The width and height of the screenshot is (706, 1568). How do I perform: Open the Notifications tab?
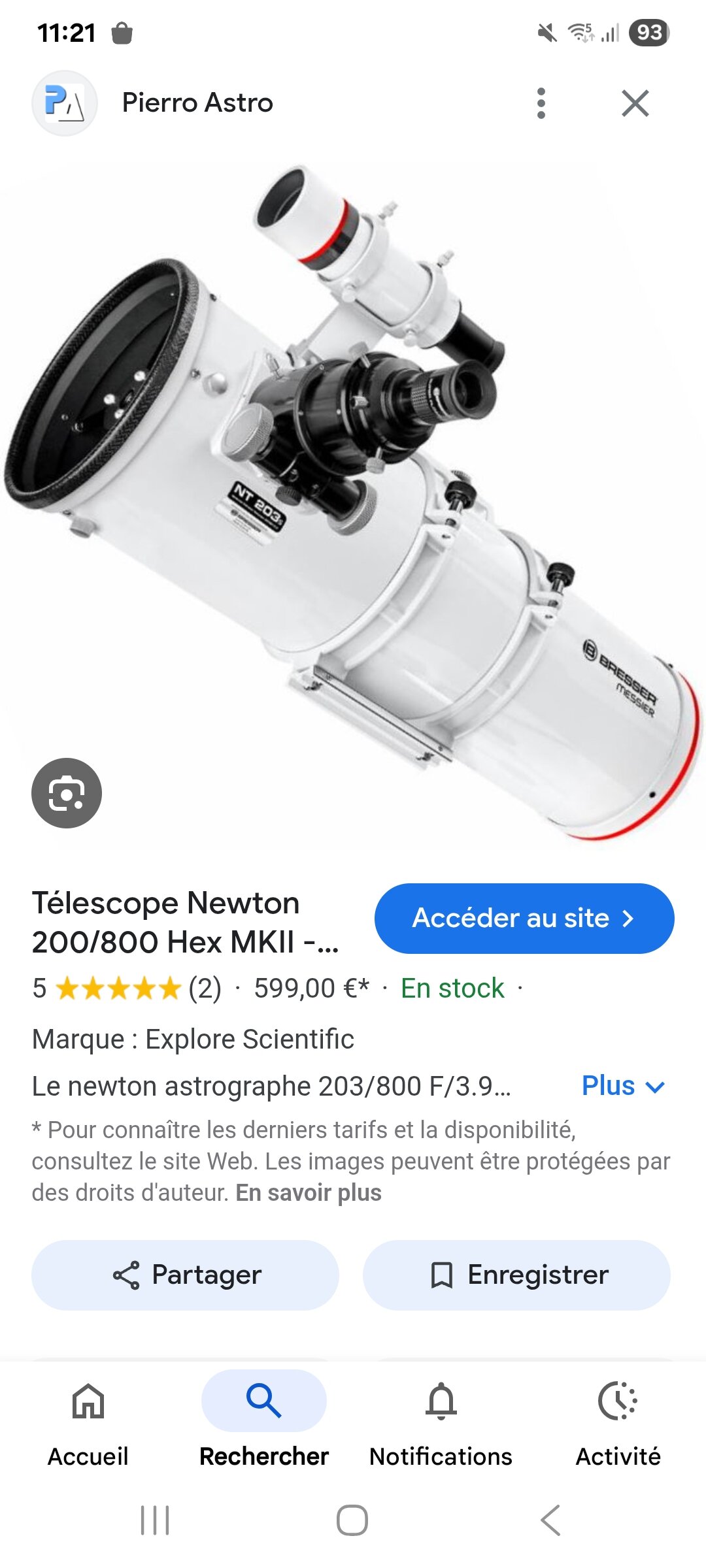pos(441,1422)
